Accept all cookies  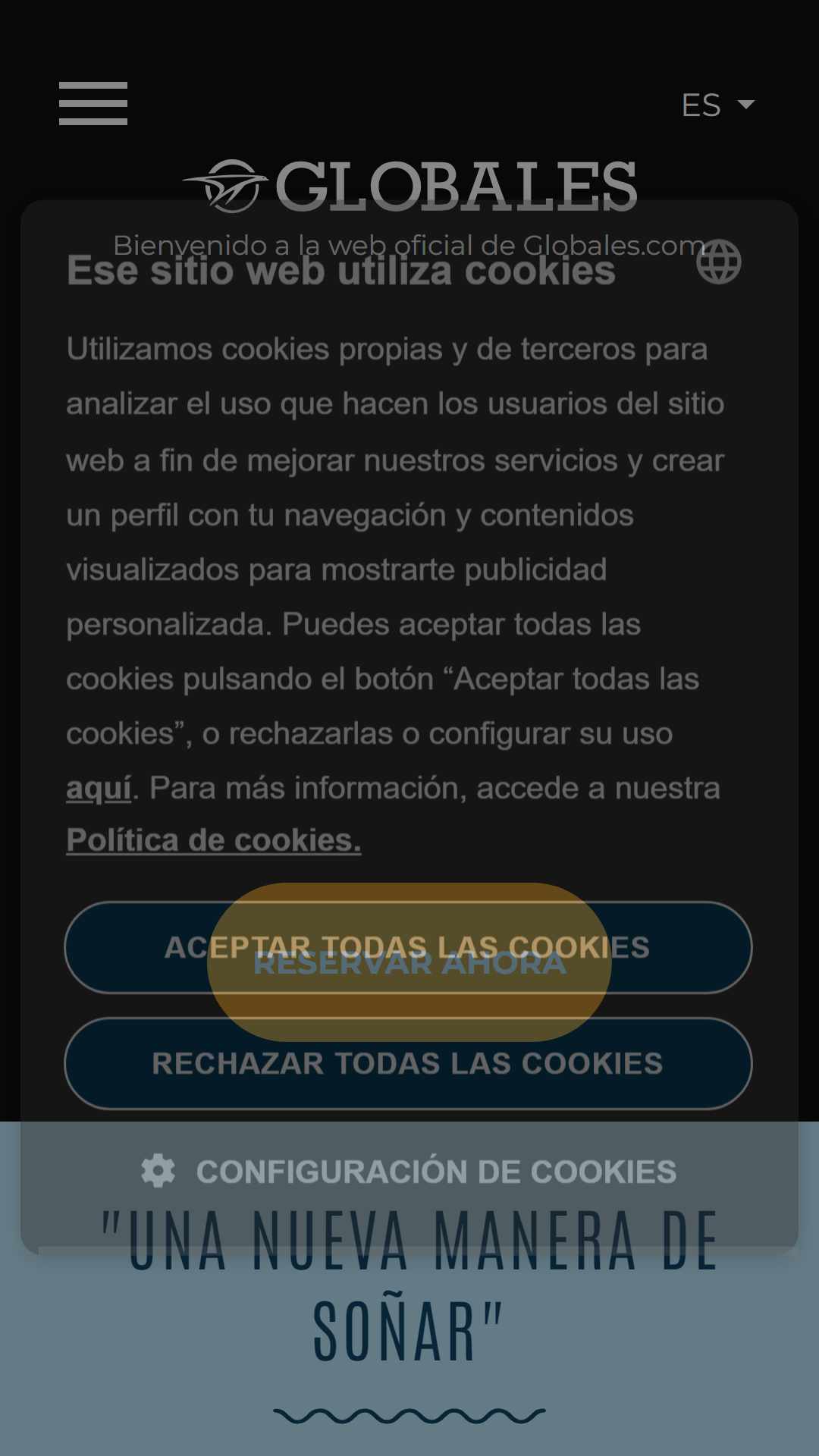(x=408, y=947)
